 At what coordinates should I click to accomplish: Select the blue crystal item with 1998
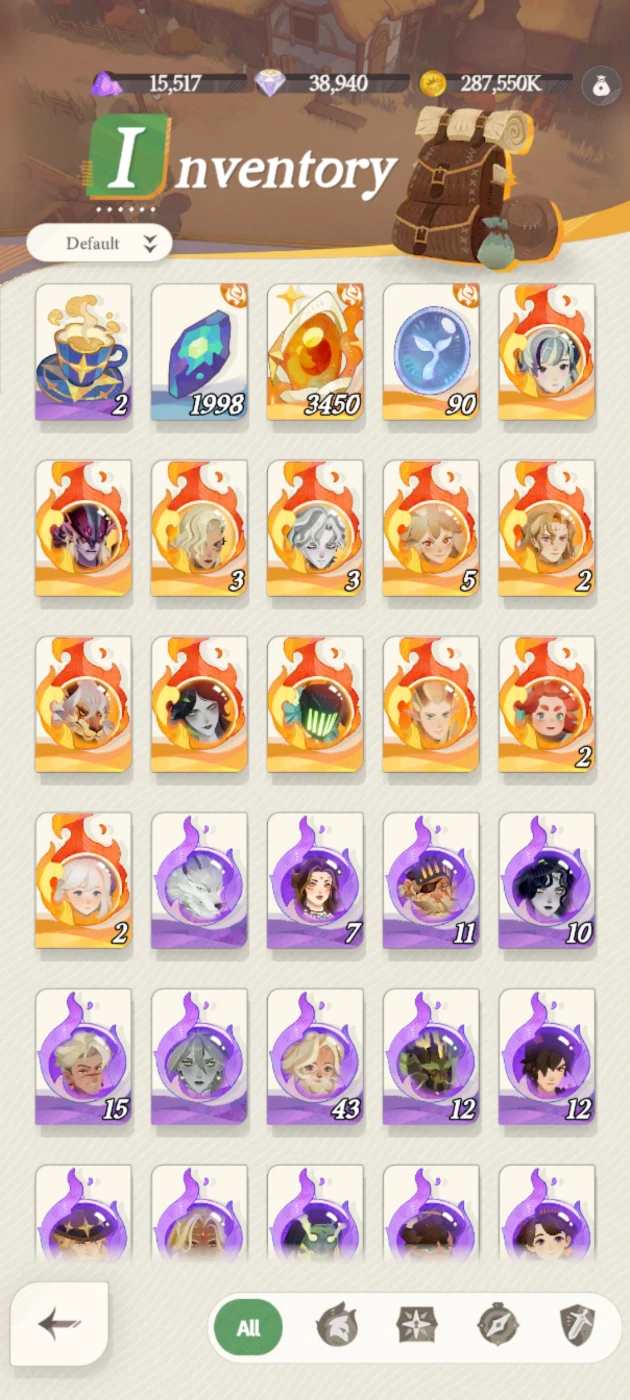(x=199, y=352)
